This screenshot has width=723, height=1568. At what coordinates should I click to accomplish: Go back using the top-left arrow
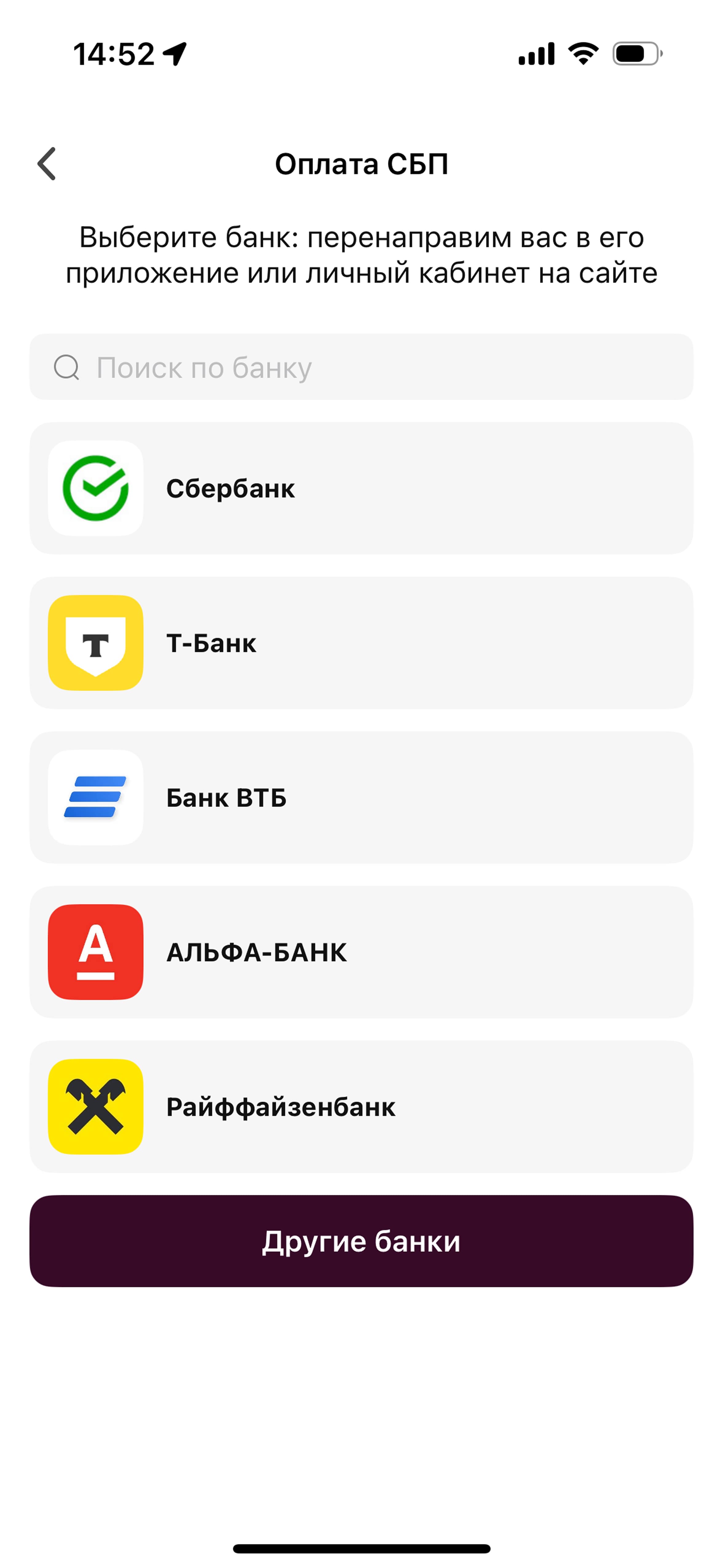pyautogui.click(x=47, y=164)
